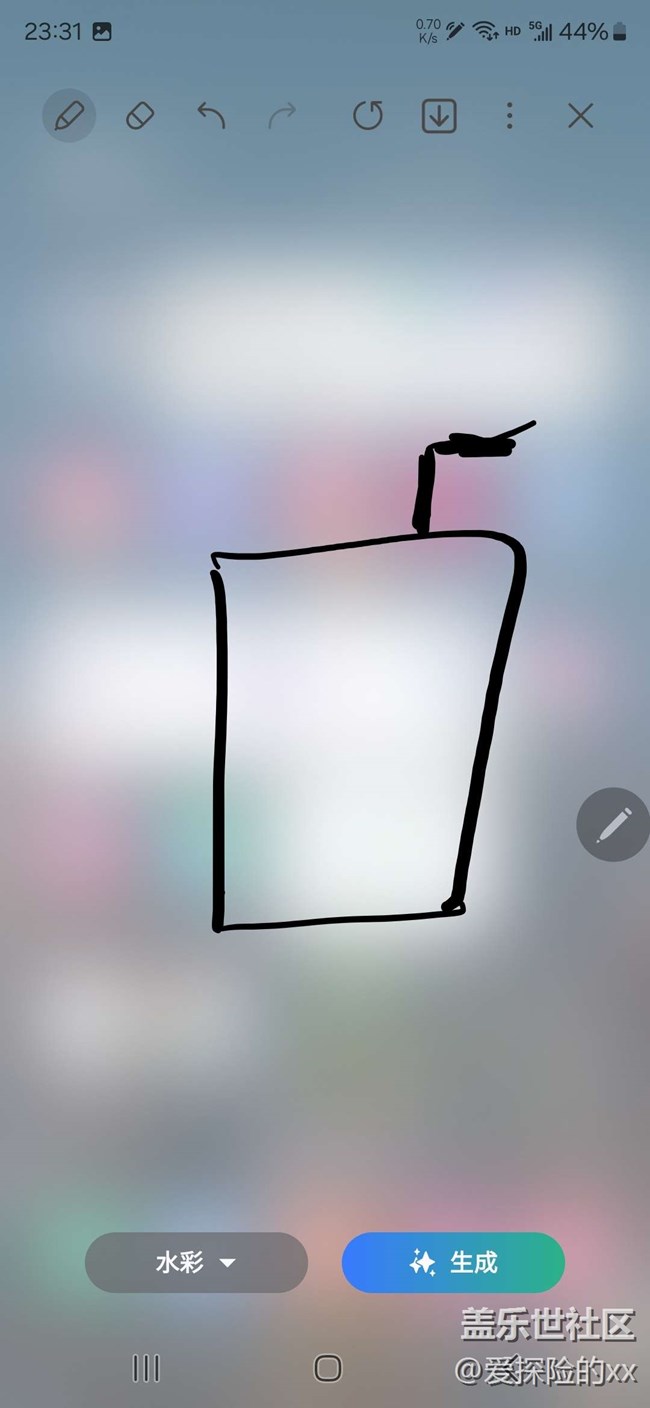Switch to the eraser tool
This screenshot has width=650, height=1408.
click(x=140, y=117)
